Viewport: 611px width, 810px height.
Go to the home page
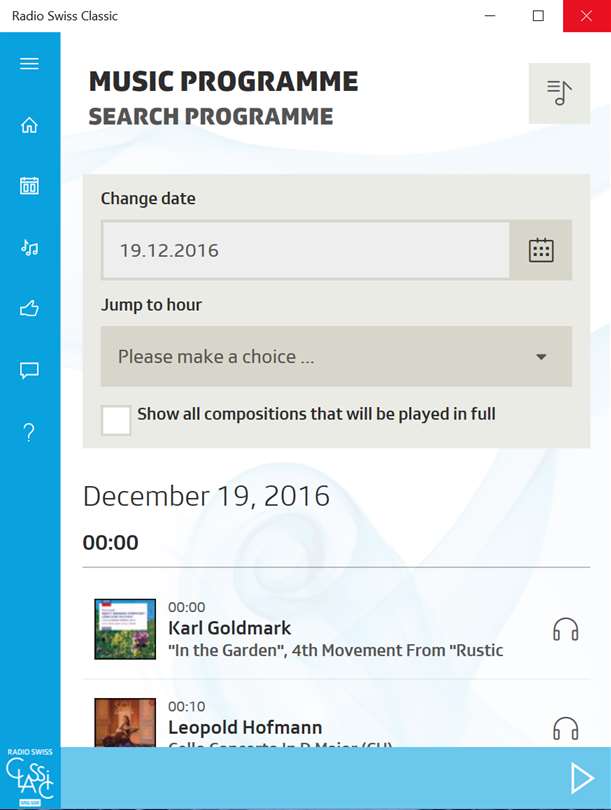(x=29, y=125)
